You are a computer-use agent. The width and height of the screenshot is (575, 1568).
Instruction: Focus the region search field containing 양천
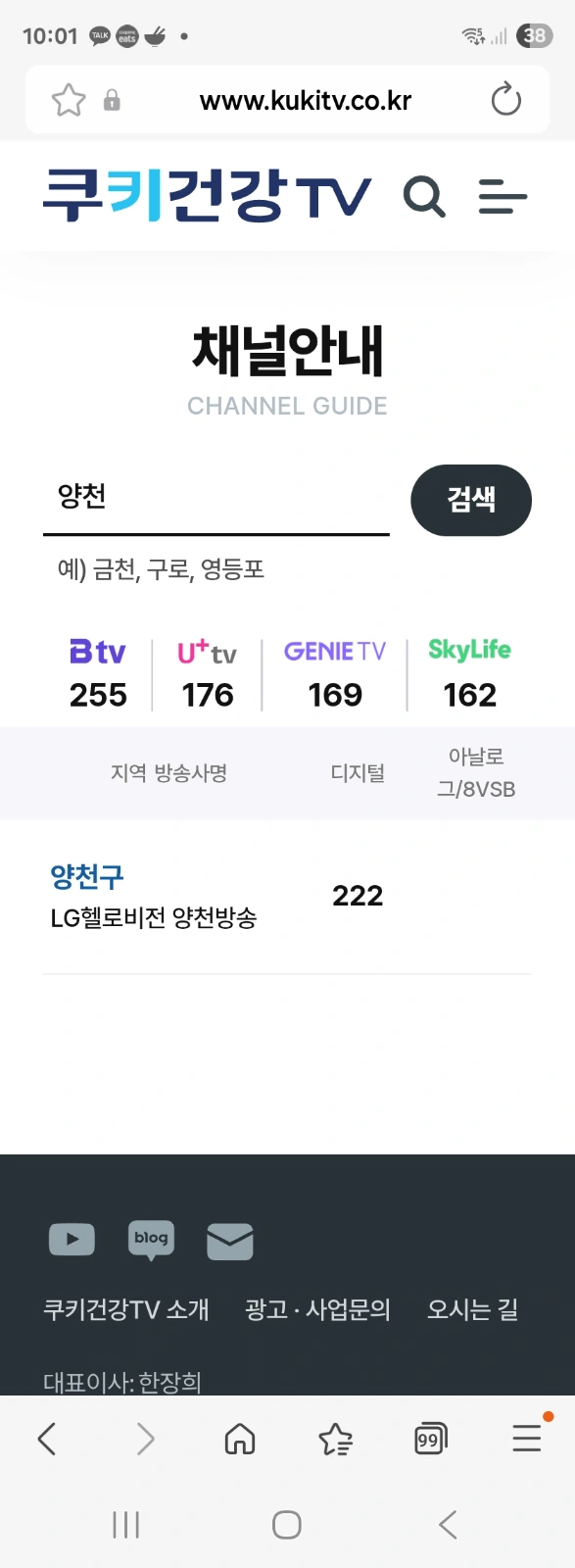pyautogui.click(x=216, y=498)
